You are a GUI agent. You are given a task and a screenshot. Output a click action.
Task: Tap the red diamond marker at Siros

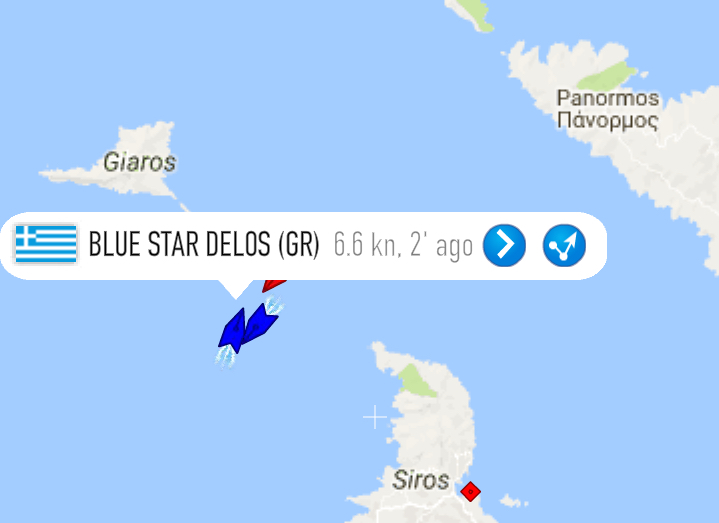tap(470, 491)
